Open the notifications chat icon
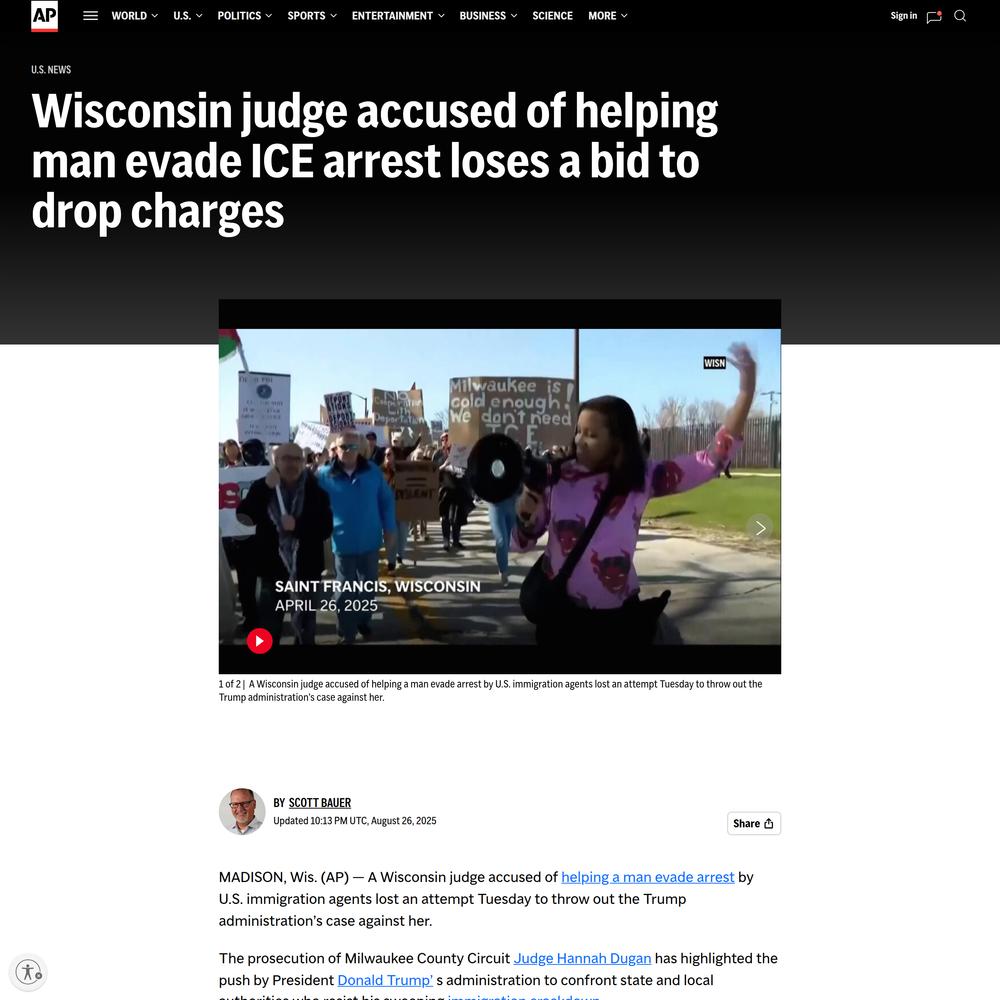 [934, 16]
